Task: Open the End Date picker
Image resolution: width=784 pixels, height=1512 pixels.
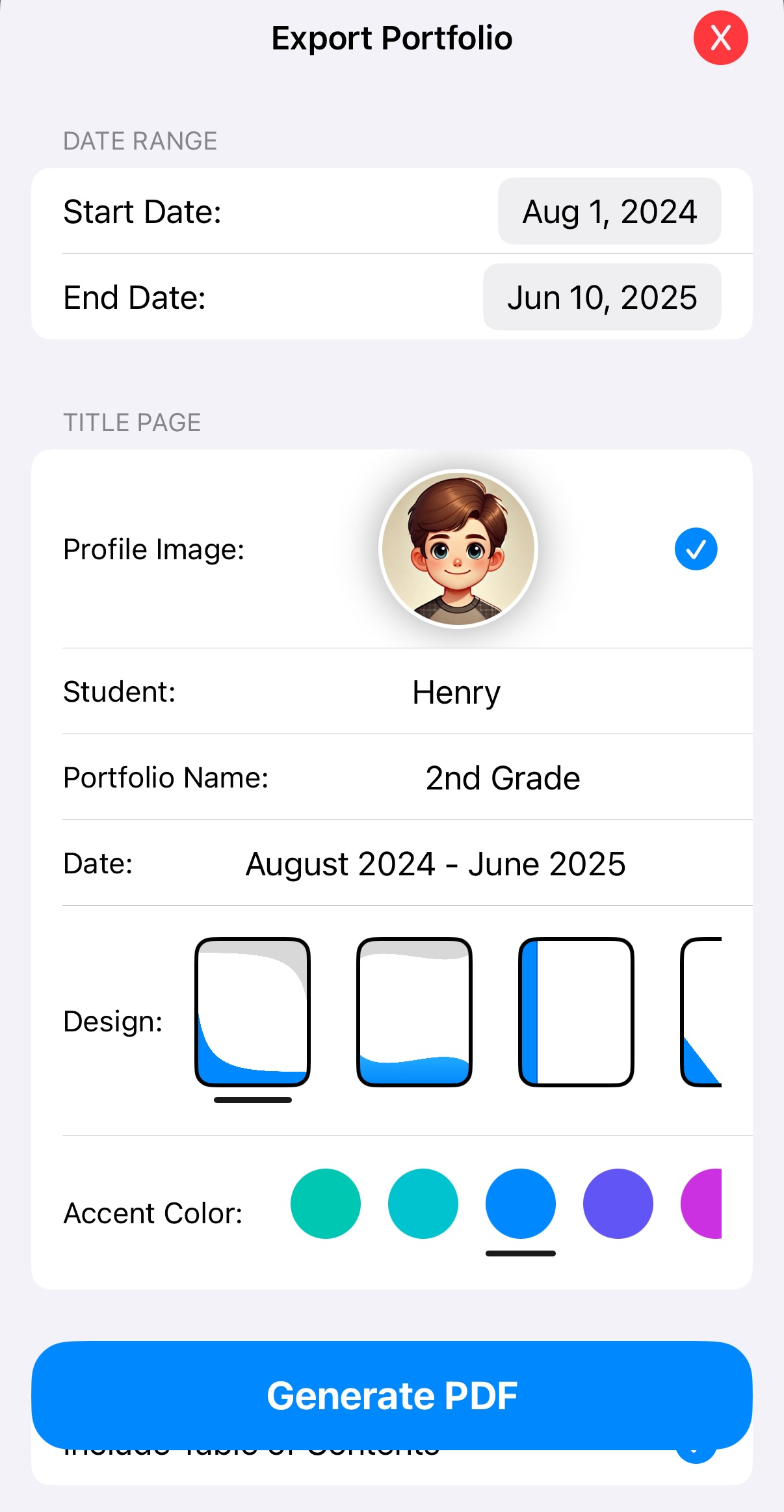Action: click(x=602, y=297)
